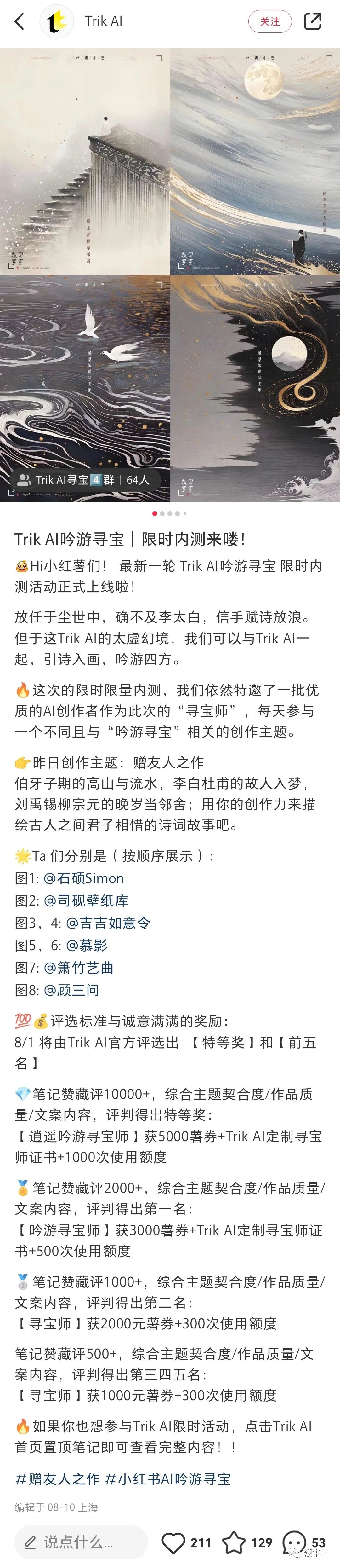This screenshot has height=1568, width=340.
Task: Open hashtag #赠友人之作
Action: pos(57,1478)
